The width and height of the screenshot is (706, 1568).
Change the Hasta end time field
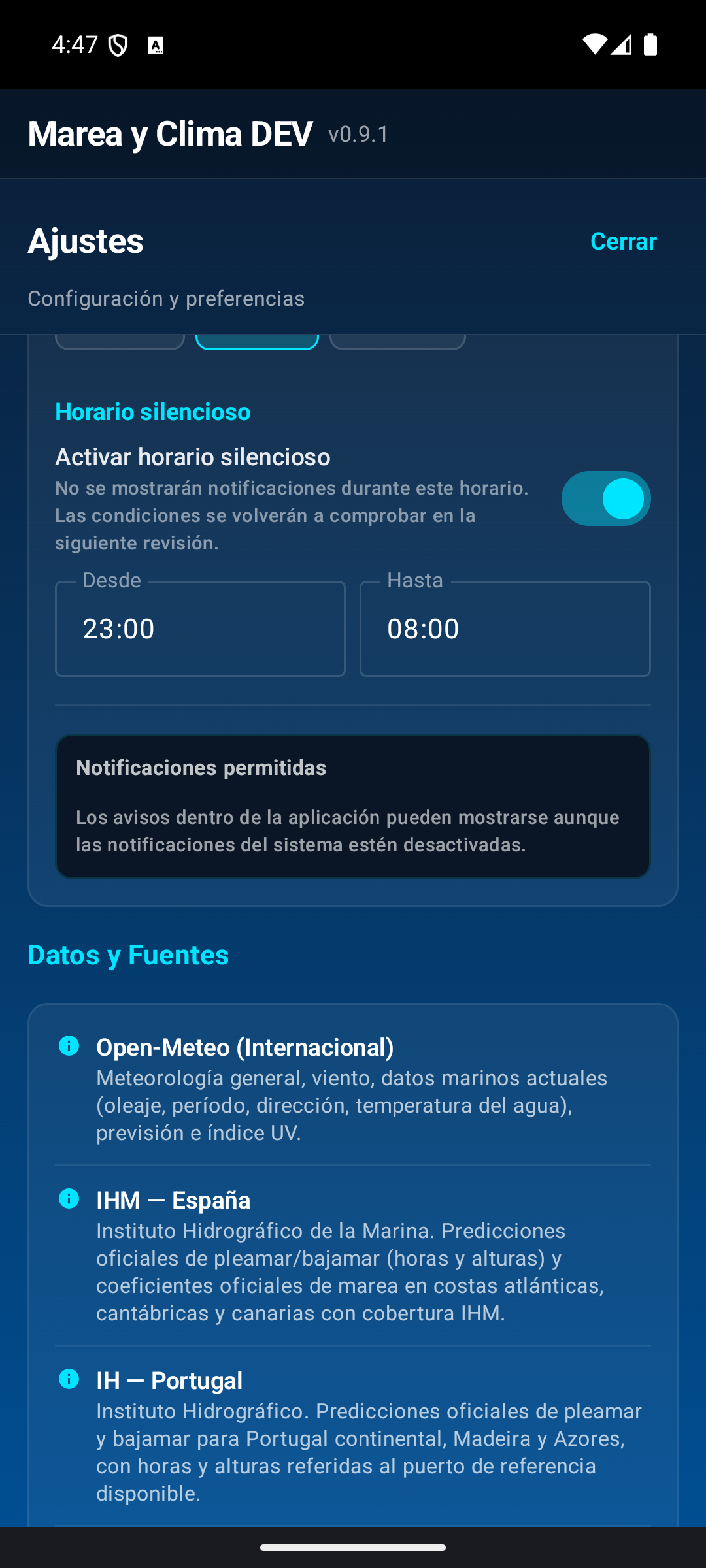[505, 629]
